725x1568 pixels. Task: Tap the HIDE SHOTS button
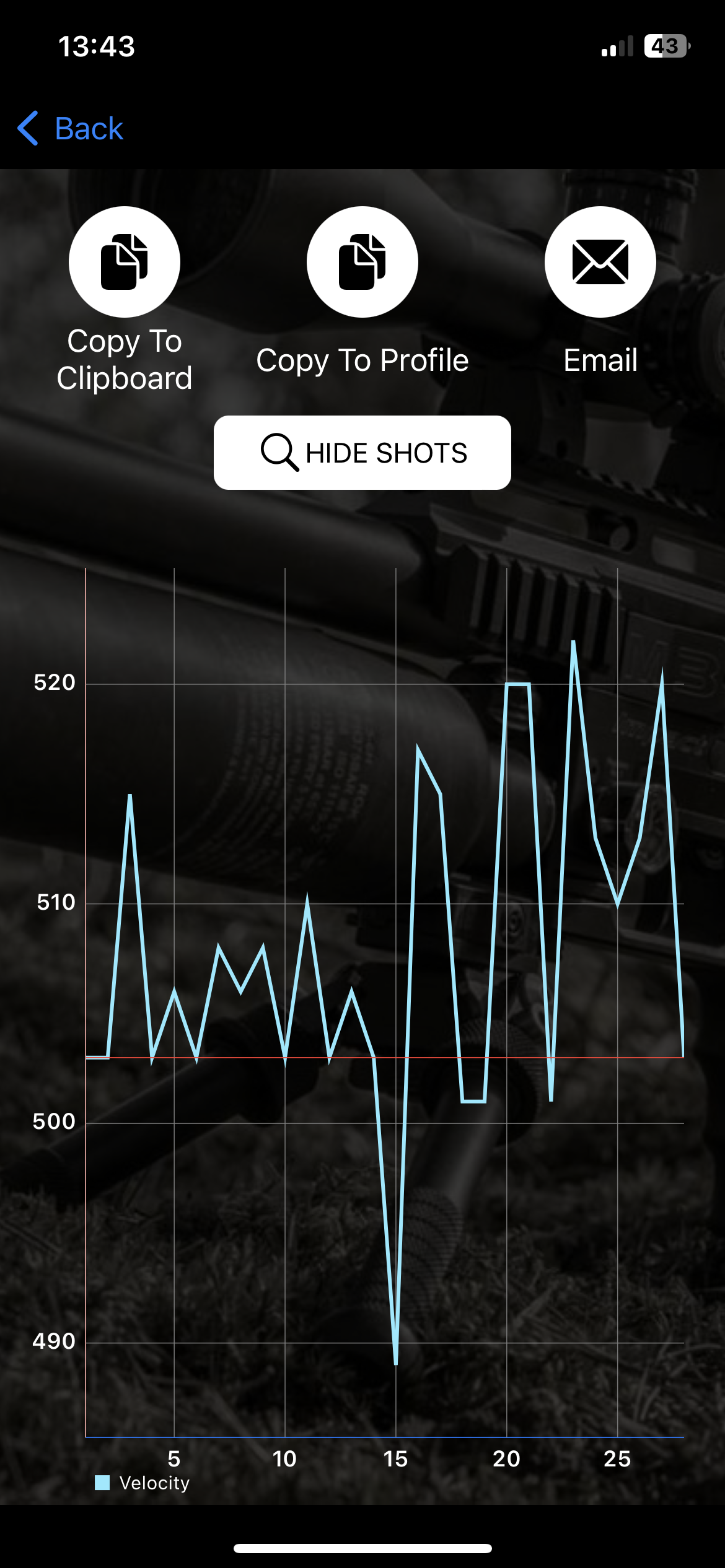coord(362,453)
